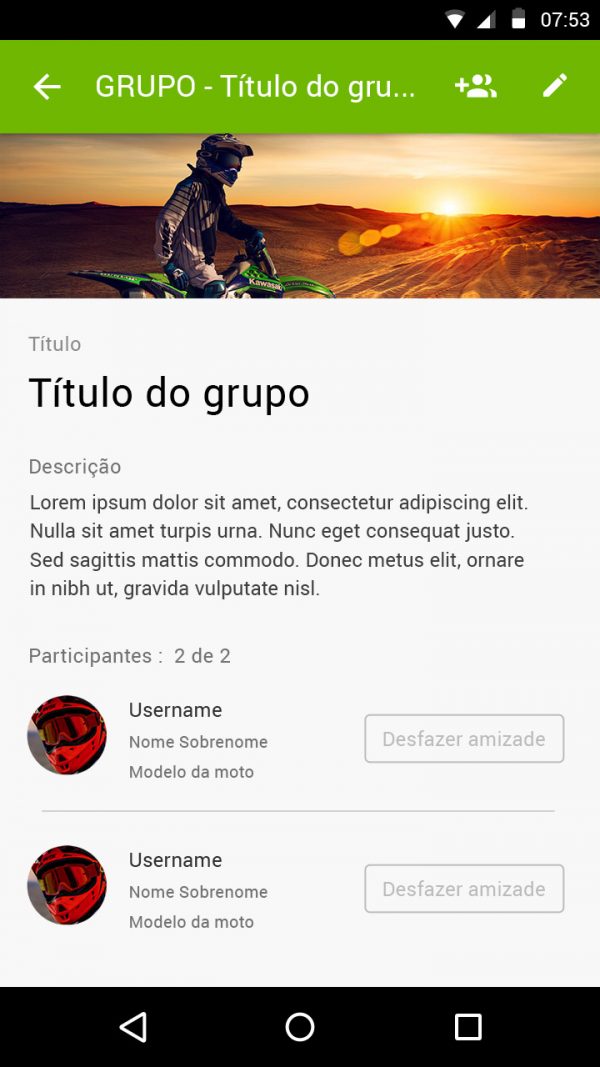Edit the group with the pencil icon

tap(554, 86)
